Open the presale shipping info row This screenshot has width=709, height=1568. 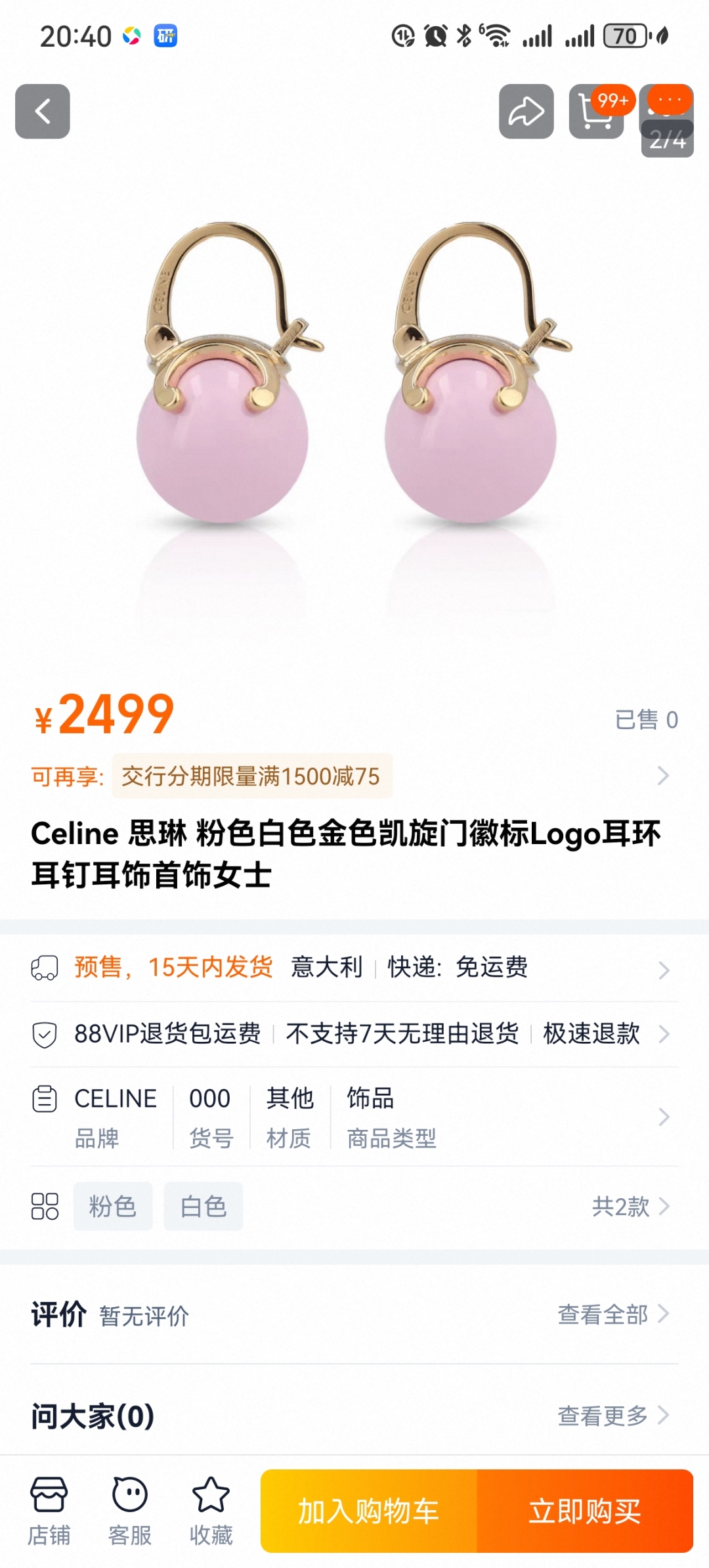point(354,968)
